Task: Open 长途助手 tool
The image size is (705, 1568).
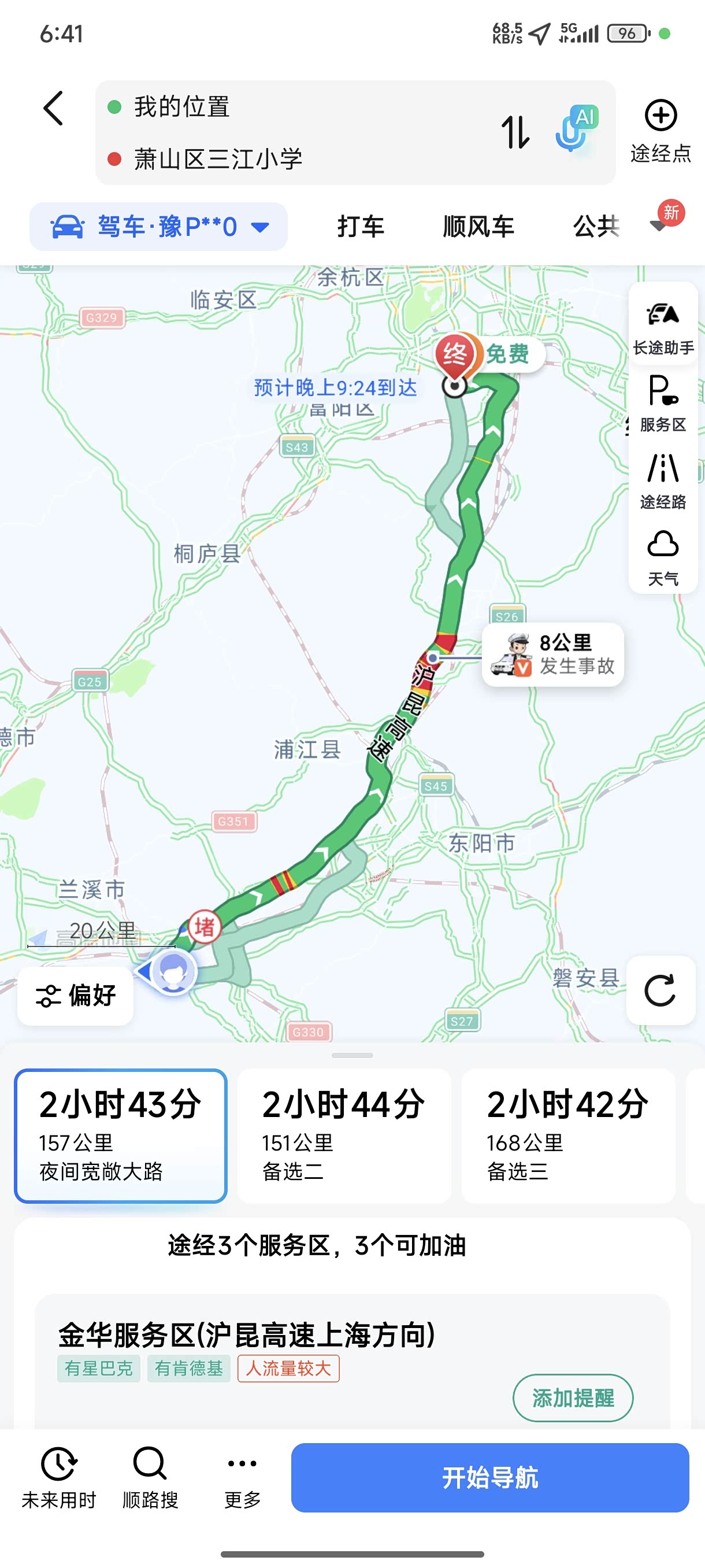Action: [662, 327]
